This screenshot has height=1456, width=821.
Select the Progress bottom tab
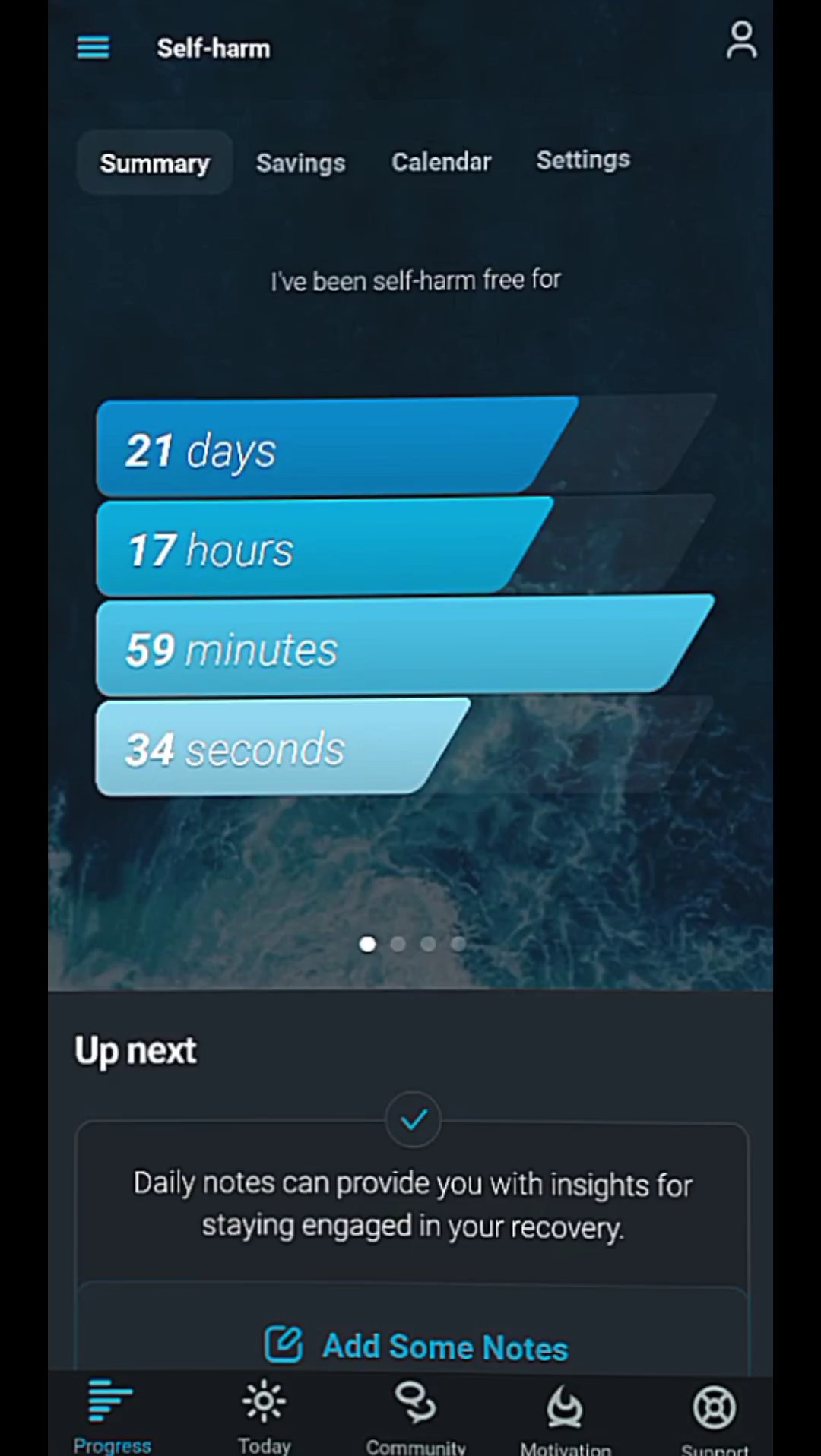[x=111, y=1414]
